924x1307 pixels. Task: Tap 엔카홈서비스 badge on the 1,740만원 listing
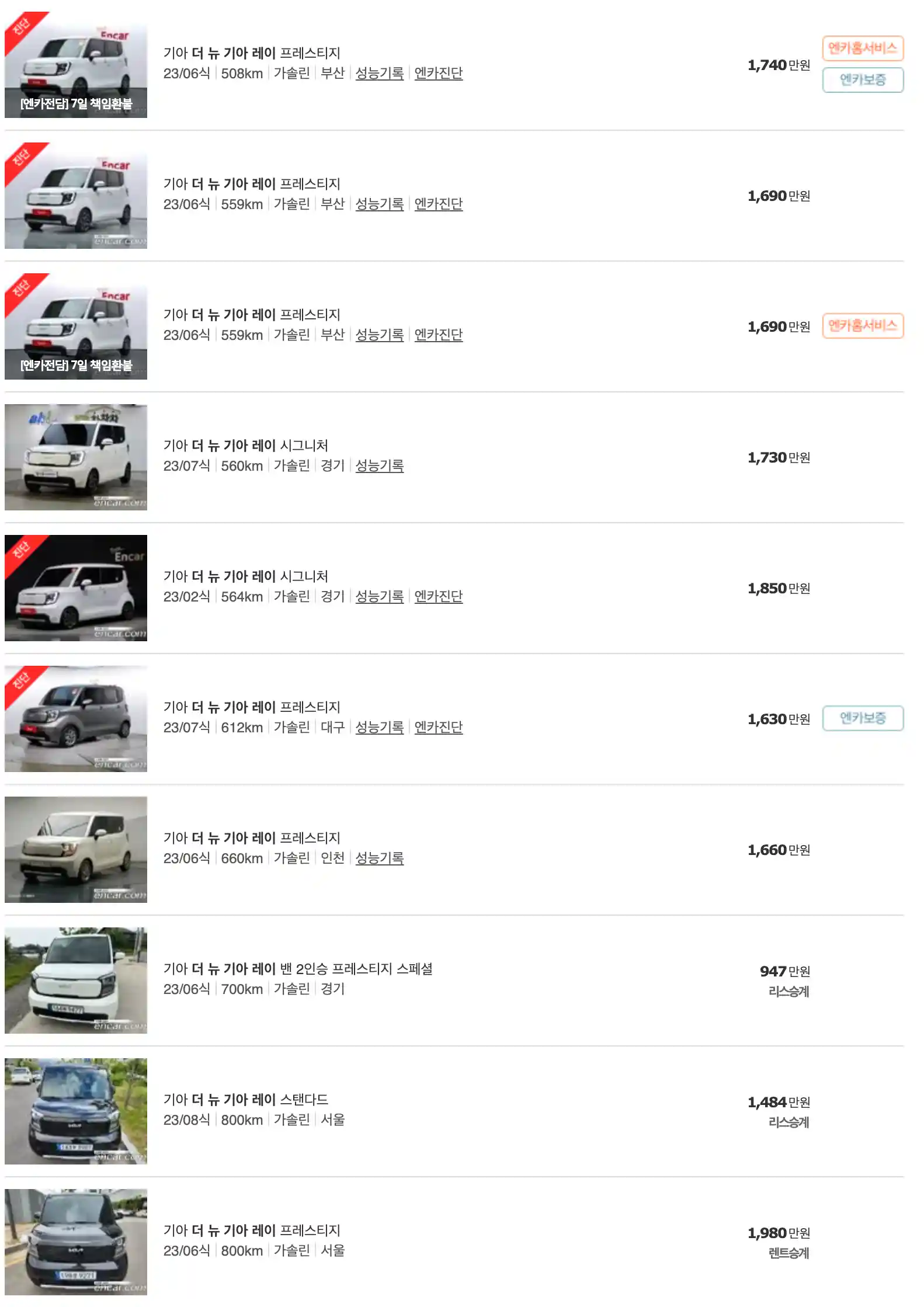(x=862, y=48)
